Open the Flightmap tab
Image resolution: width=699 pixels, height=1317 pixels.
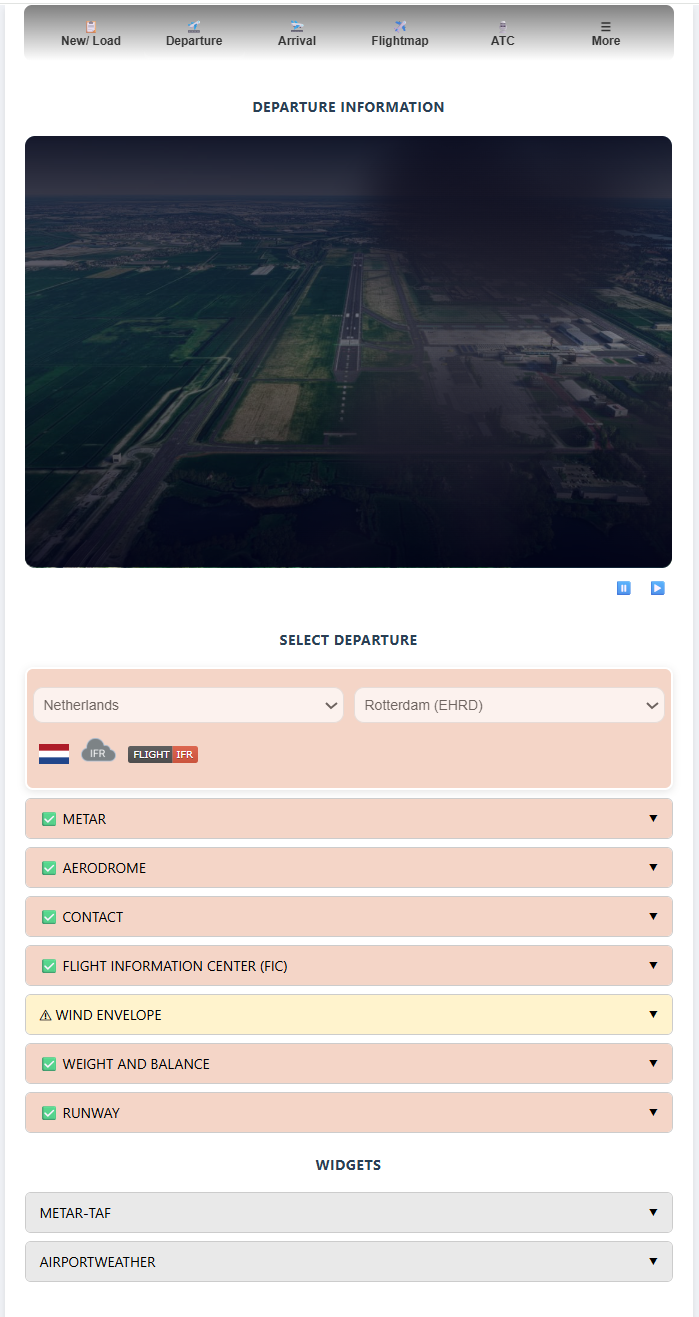point(400,34)
